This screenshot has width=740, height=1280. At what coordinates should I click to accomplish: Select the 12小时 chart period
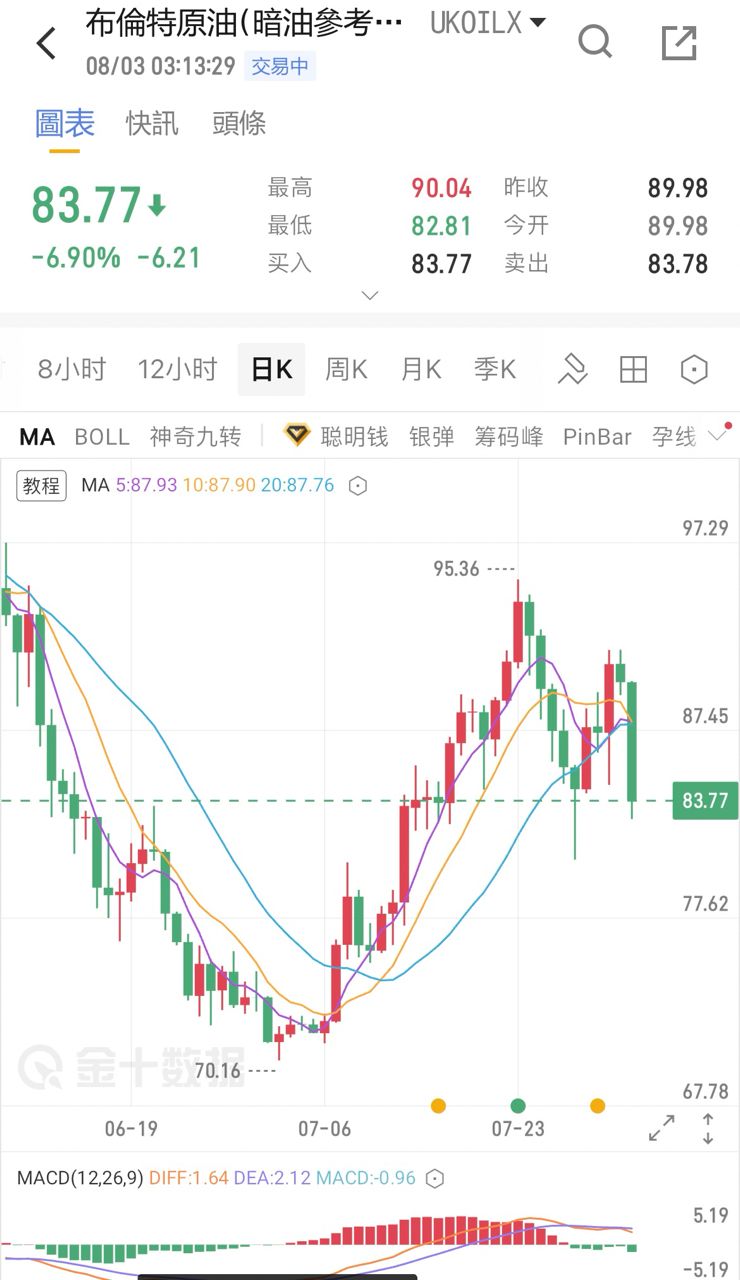(177, 370)
